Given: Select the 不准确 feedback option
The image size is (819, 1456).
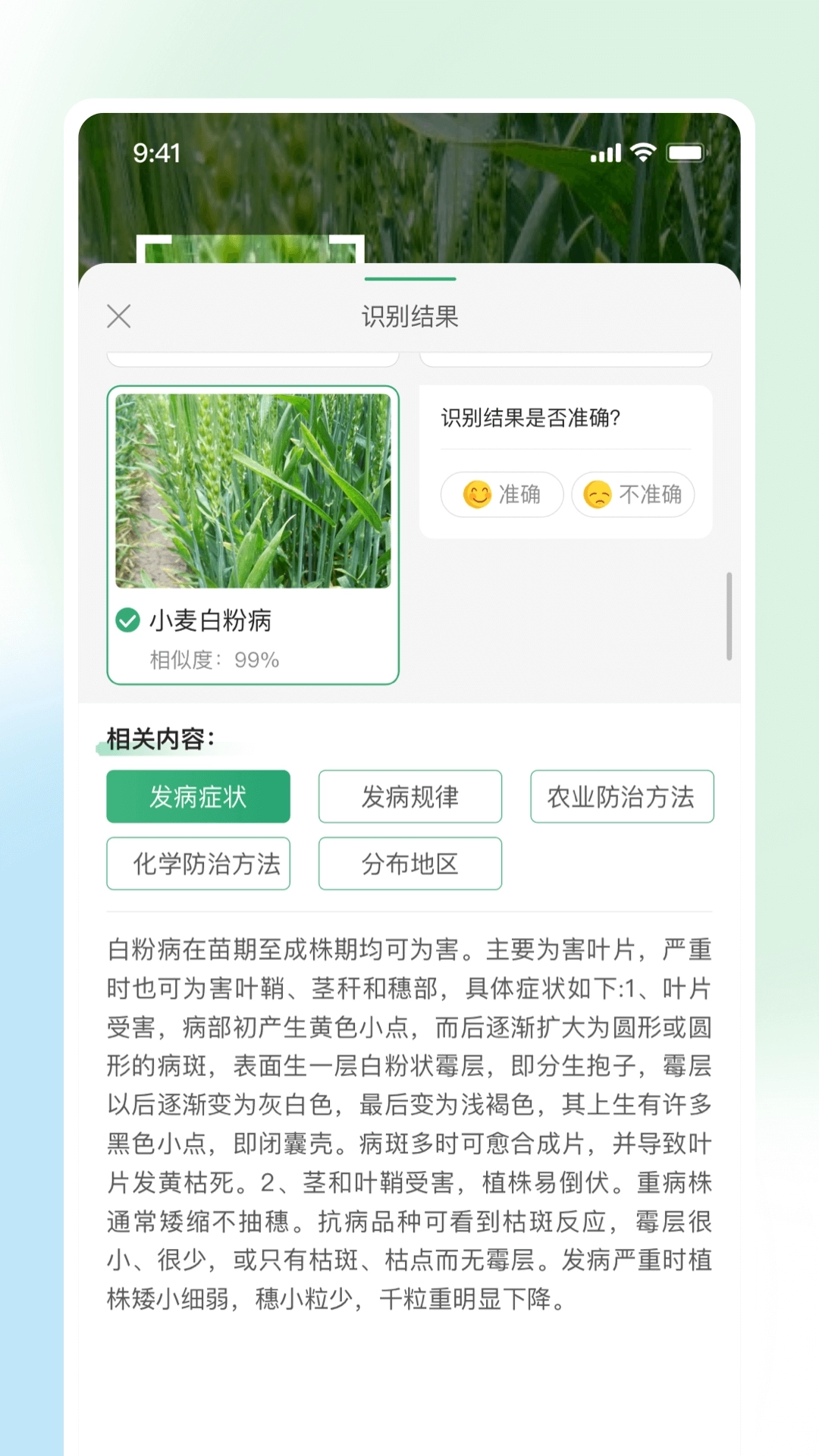Looking at the screenshot, I should tap(632, 494).
